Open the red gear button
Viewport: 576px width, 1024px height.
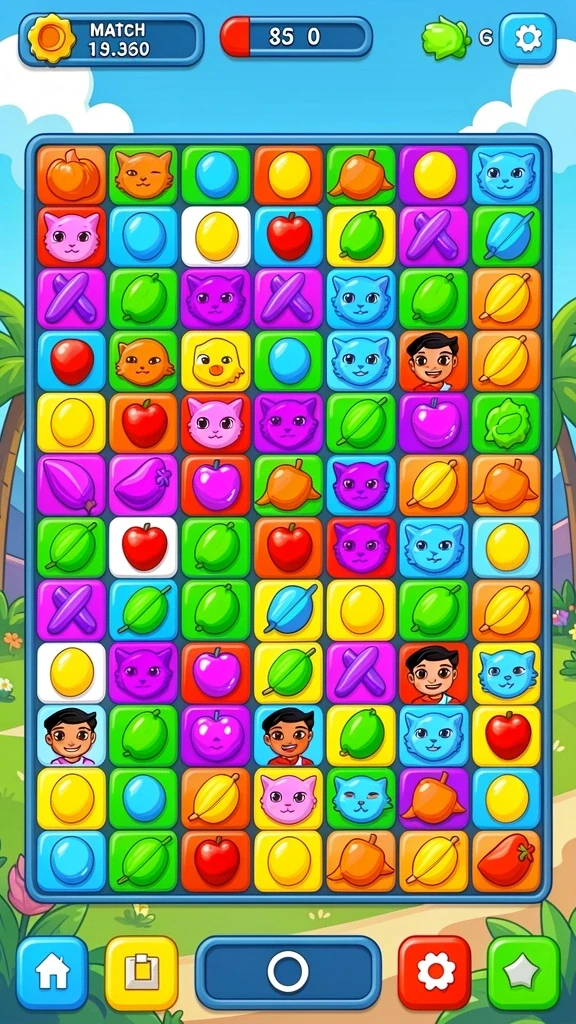(x=434, y=972)
